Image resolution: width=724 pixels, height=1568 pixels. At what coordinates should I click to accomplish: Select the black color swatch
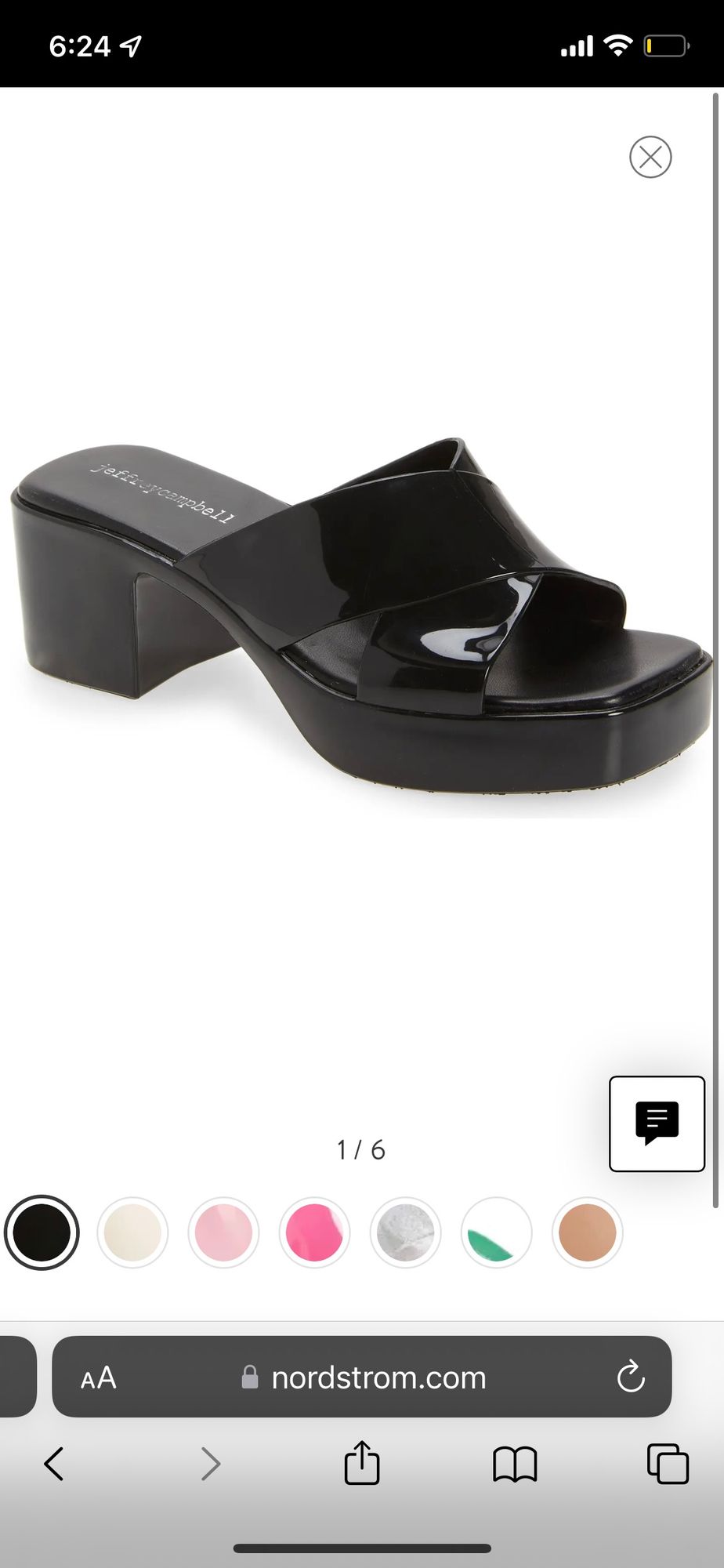42,1232
